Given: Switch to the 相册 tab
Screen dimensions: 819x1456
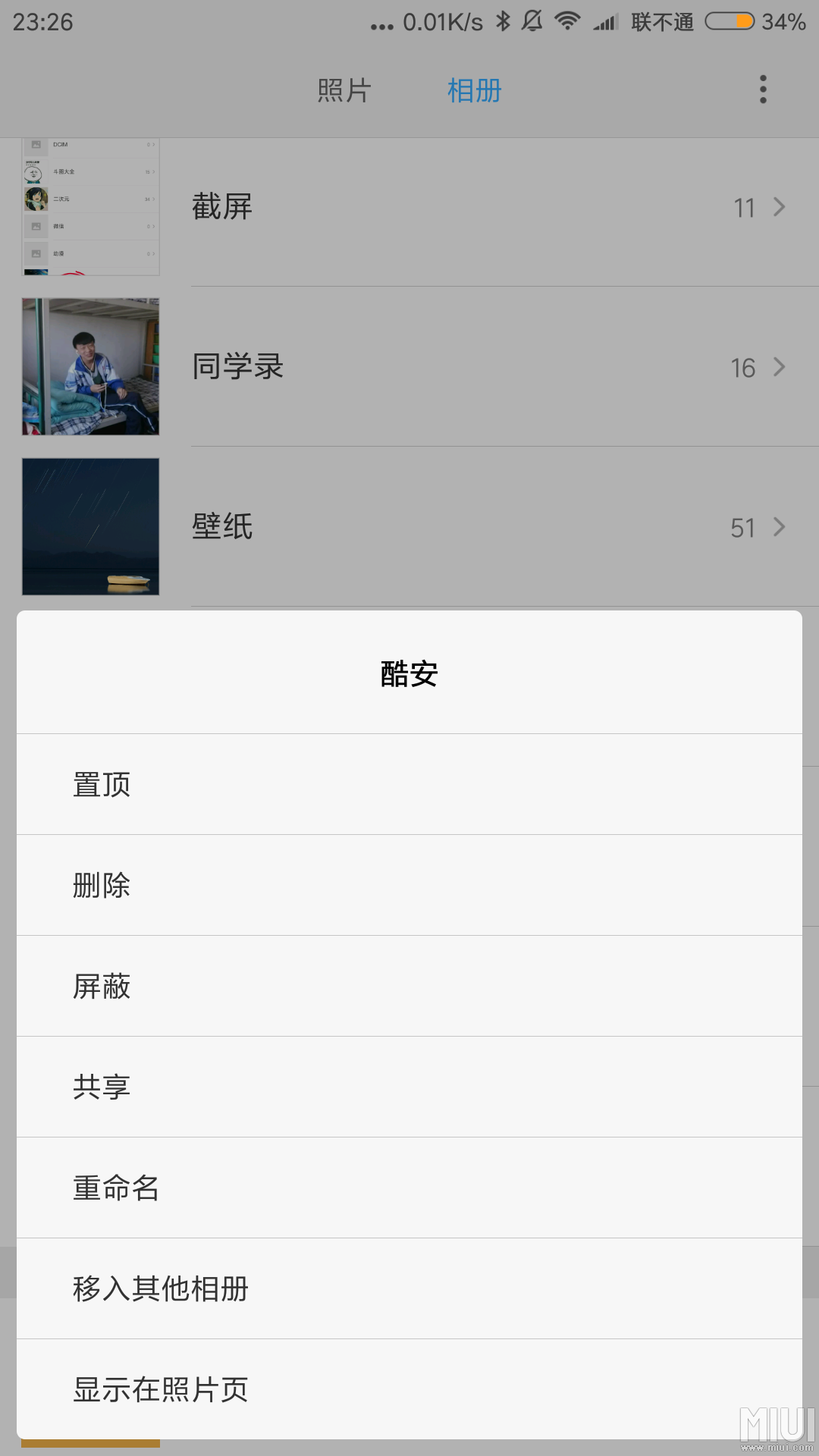Looking at the screenshot, I should pyautogui.click(x=475, y=90).
